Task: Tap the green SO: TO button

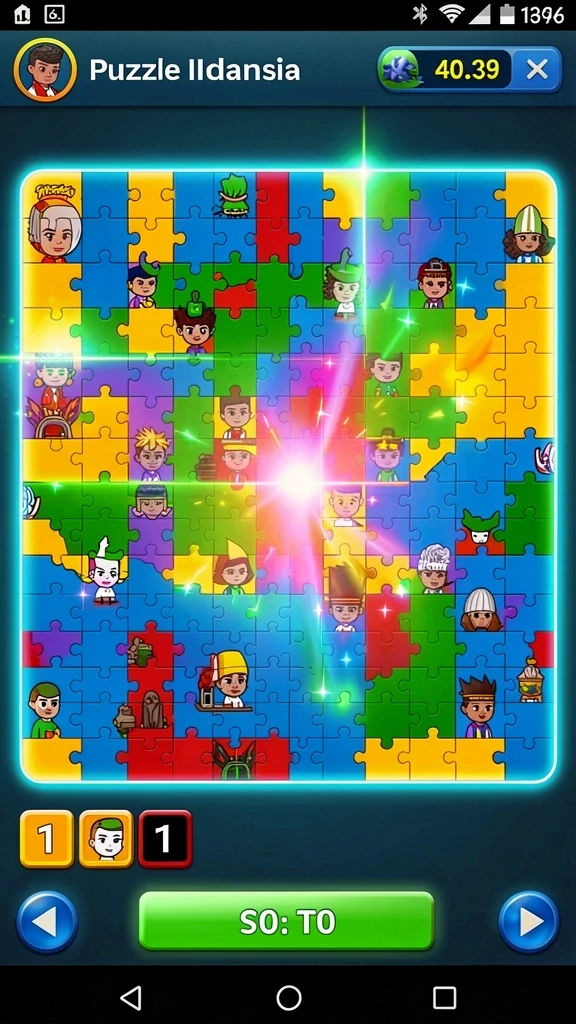Action: point(287,921)
